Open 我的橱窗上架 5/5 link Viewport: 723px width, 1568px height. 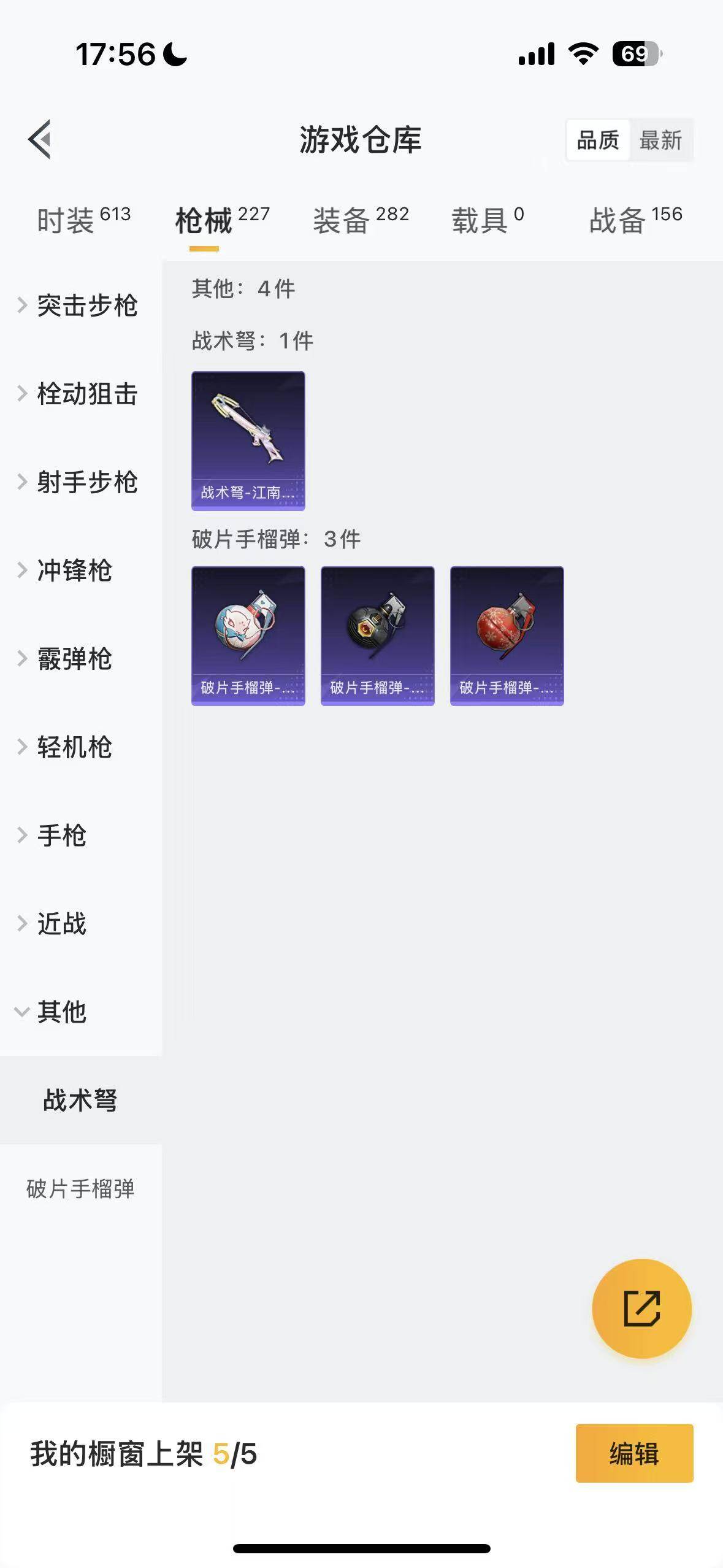[141, 1453]
